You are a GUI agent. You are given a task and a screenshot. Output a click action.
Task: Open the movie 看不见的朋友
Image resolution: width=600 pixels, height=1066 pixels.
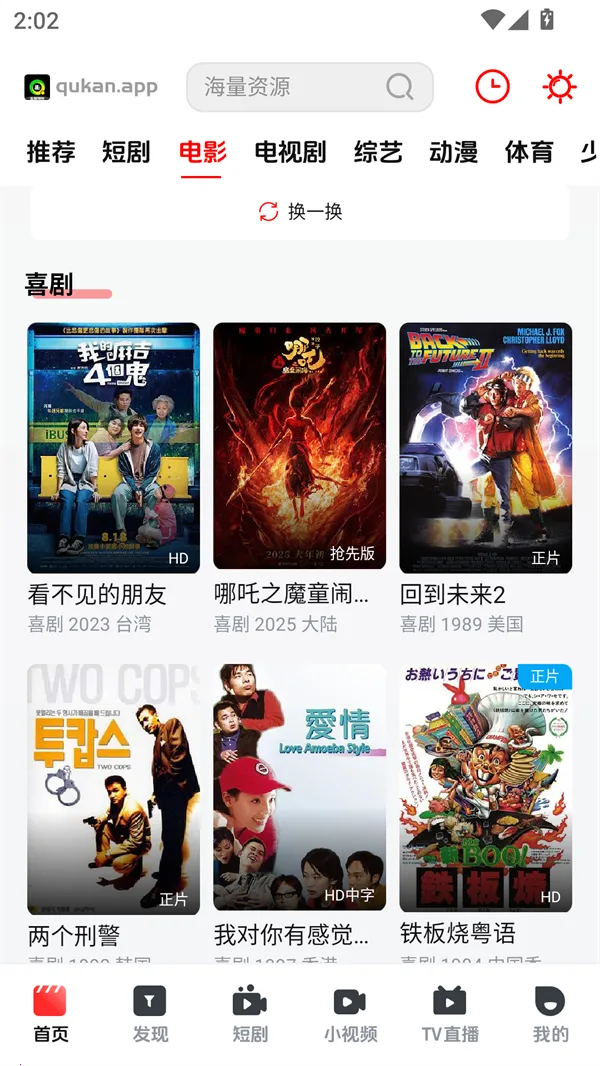(113, 447)
